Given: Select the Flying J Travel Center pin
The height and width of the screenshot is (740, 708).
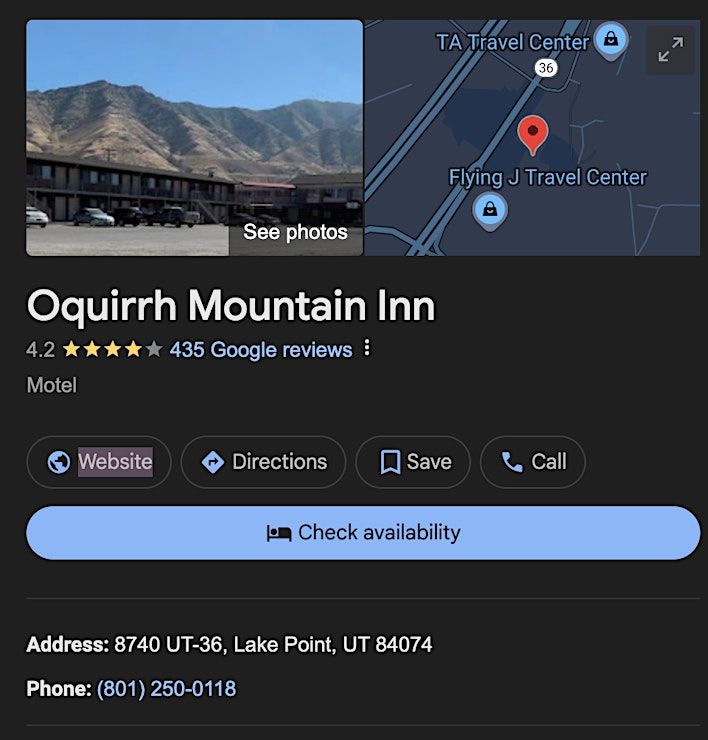Looking at the screenshot, I should pos(489,209).
